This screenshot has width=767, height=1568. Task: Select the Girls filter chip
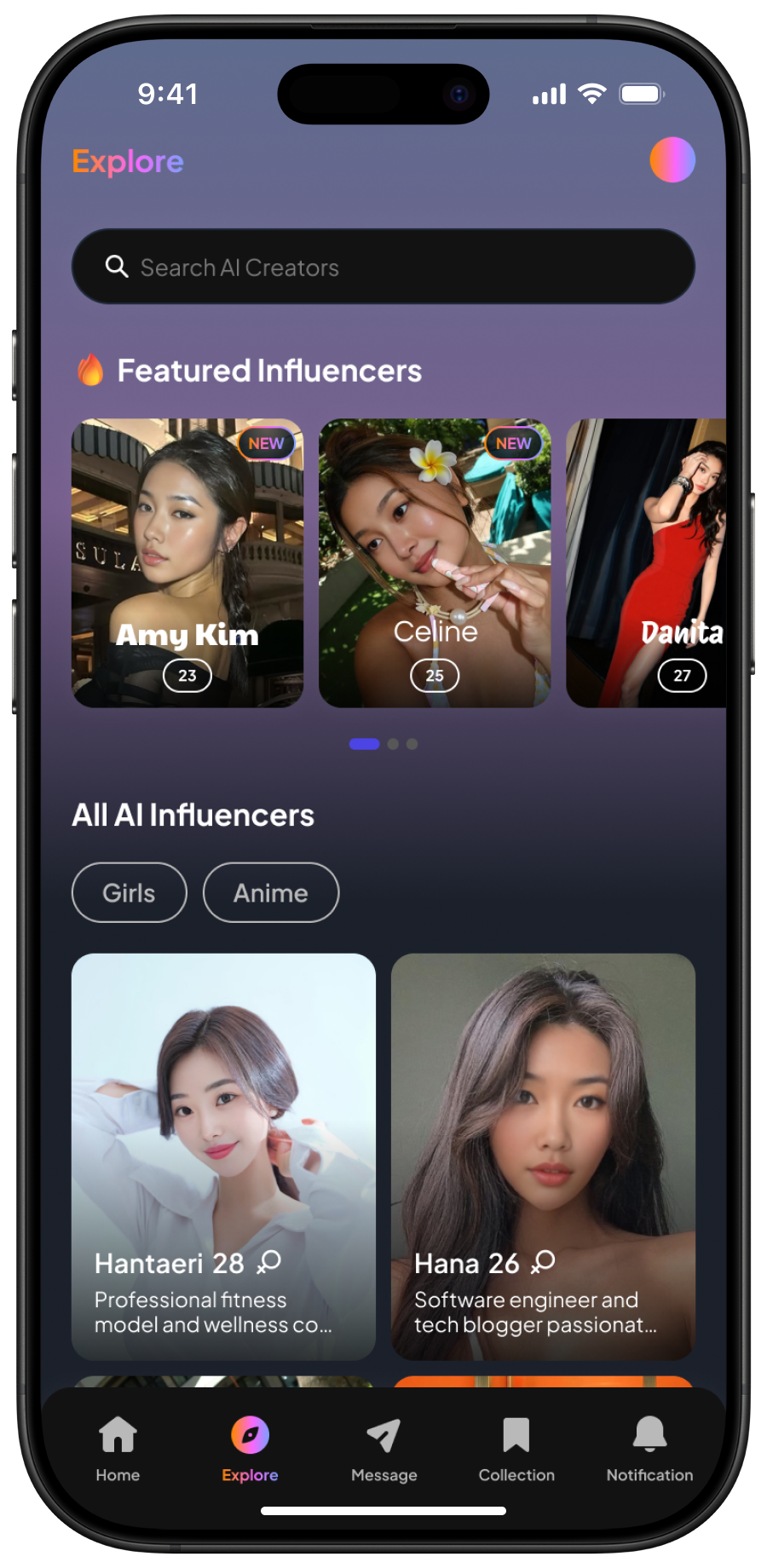pos(130,892)
